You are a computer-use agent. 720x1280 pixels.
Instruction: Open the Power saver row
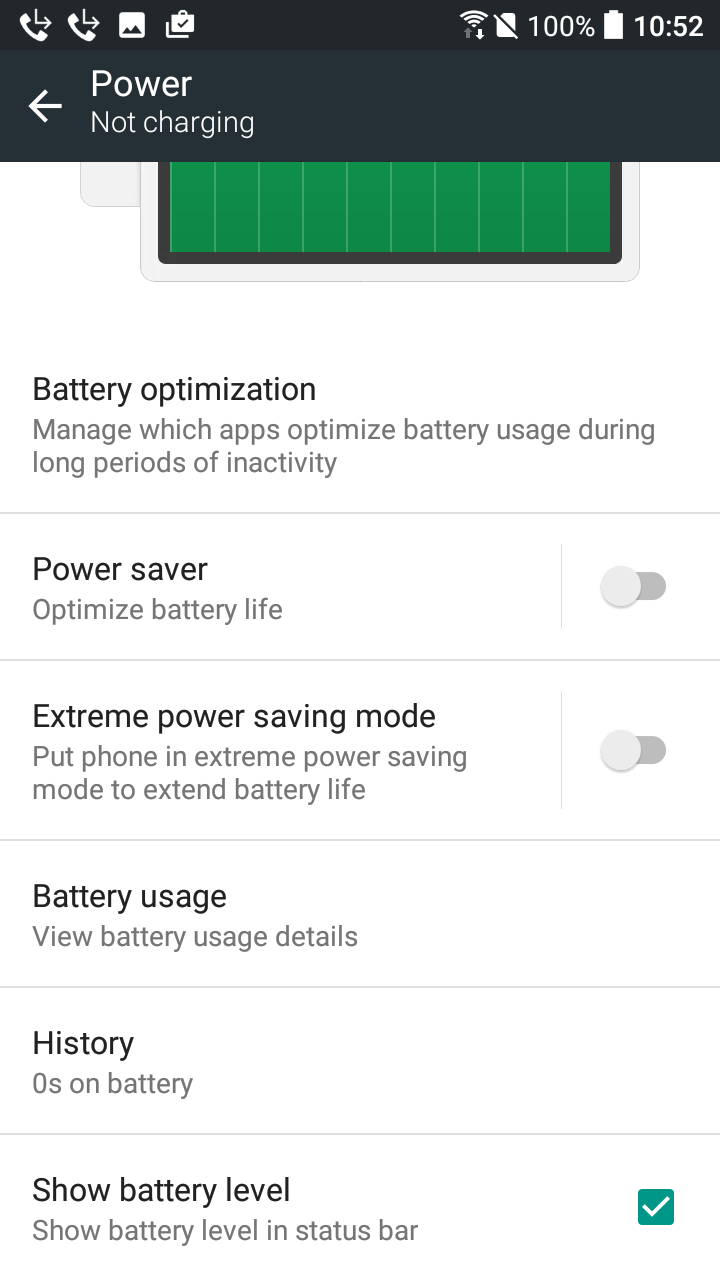[x=280, y=587]
